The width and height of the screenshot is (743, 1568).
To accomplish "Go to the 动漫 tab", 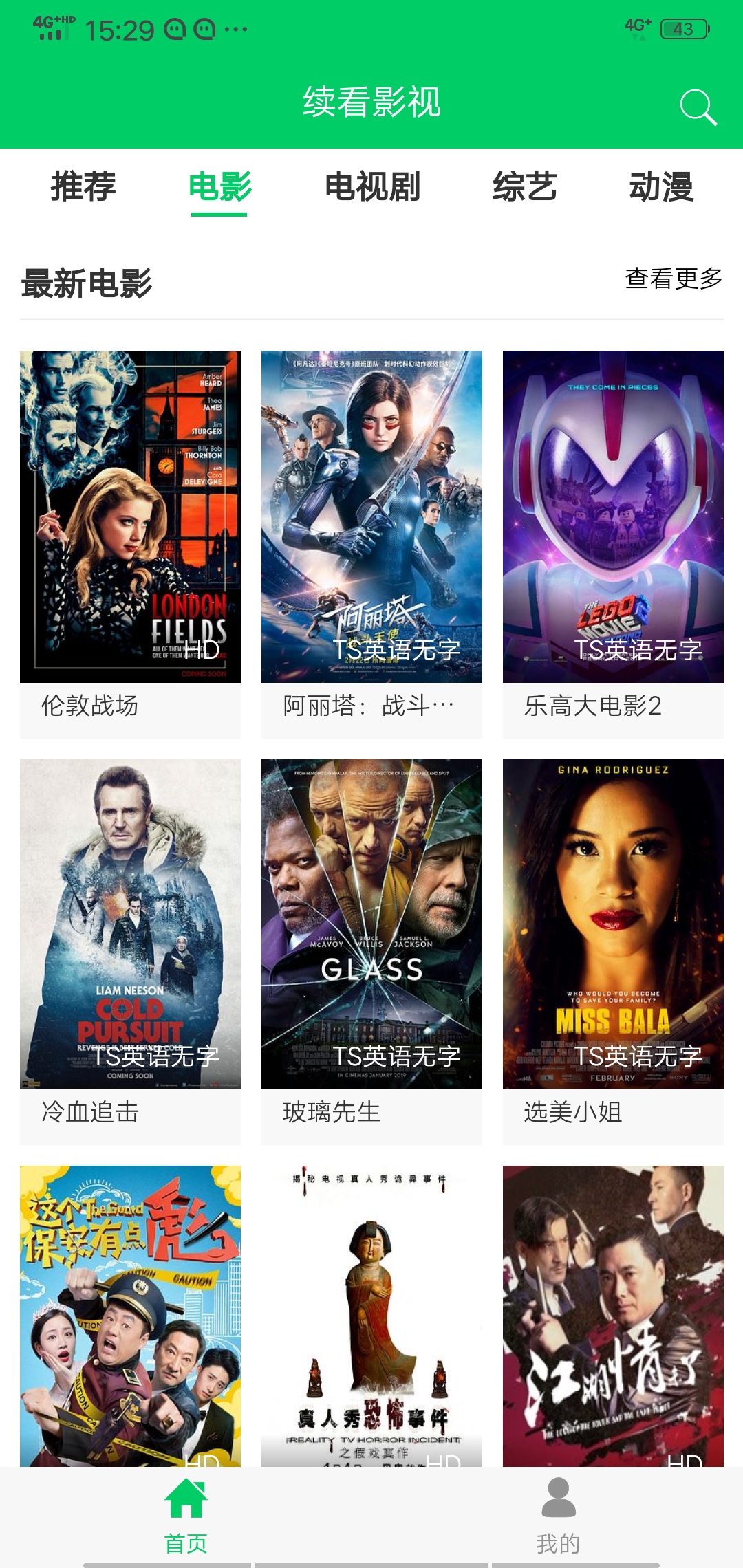I will coord(661,187).
